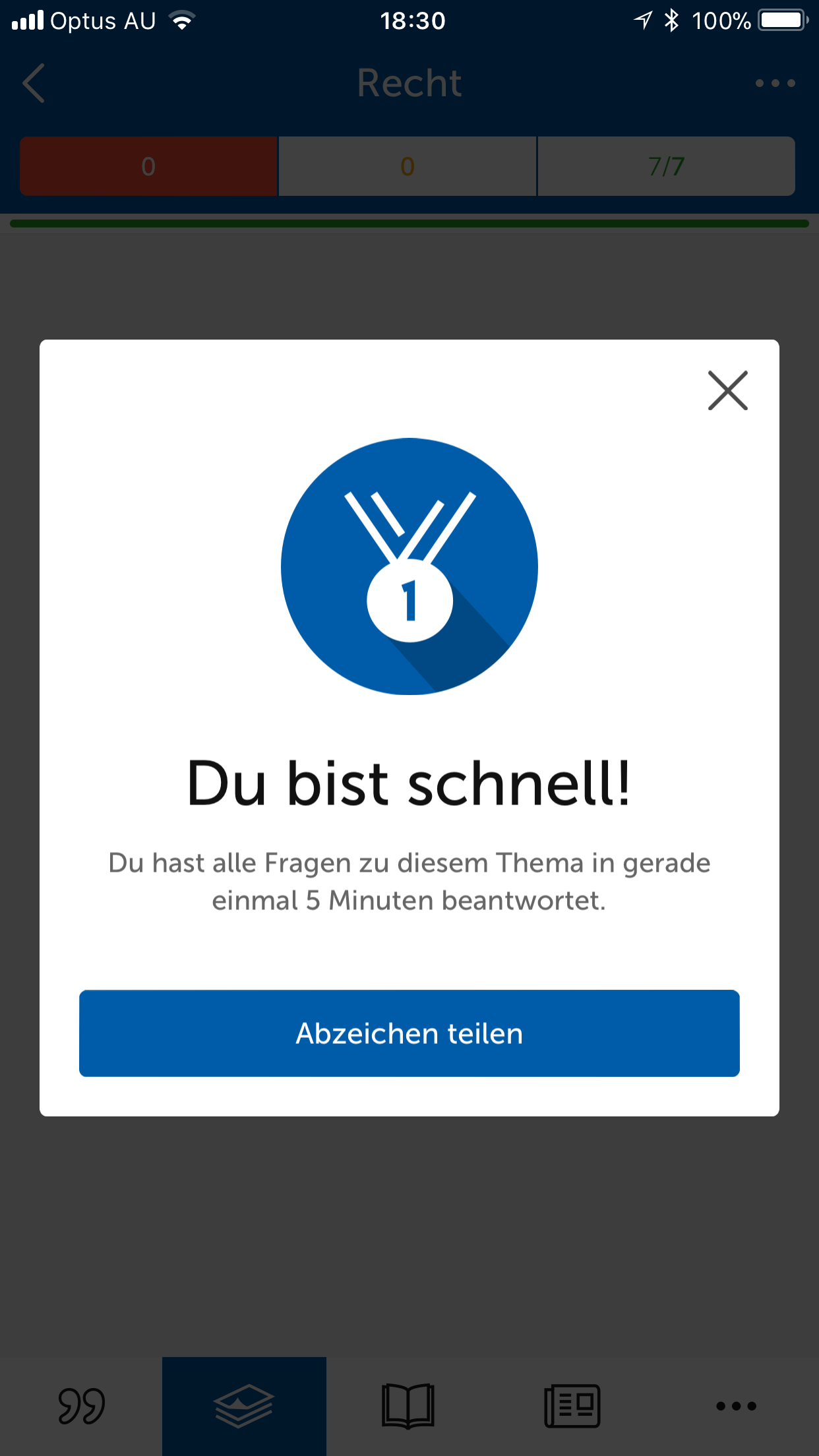Switch to the newspaper tab
Viewport: 819px width, 1456px height.
pos(572,1406)
